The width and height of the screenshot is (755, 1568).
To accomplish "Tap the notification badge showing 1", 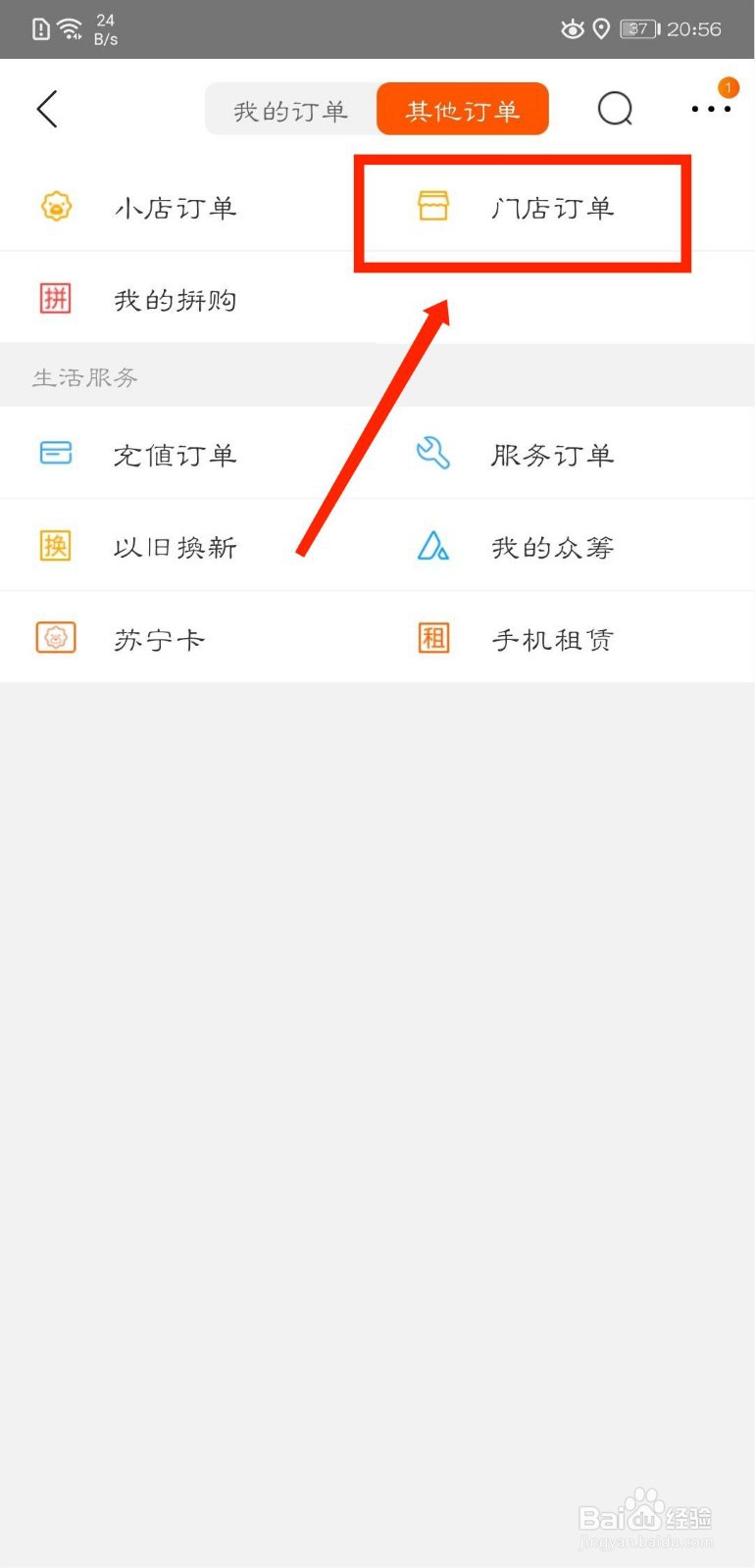I will coord(728,87).
